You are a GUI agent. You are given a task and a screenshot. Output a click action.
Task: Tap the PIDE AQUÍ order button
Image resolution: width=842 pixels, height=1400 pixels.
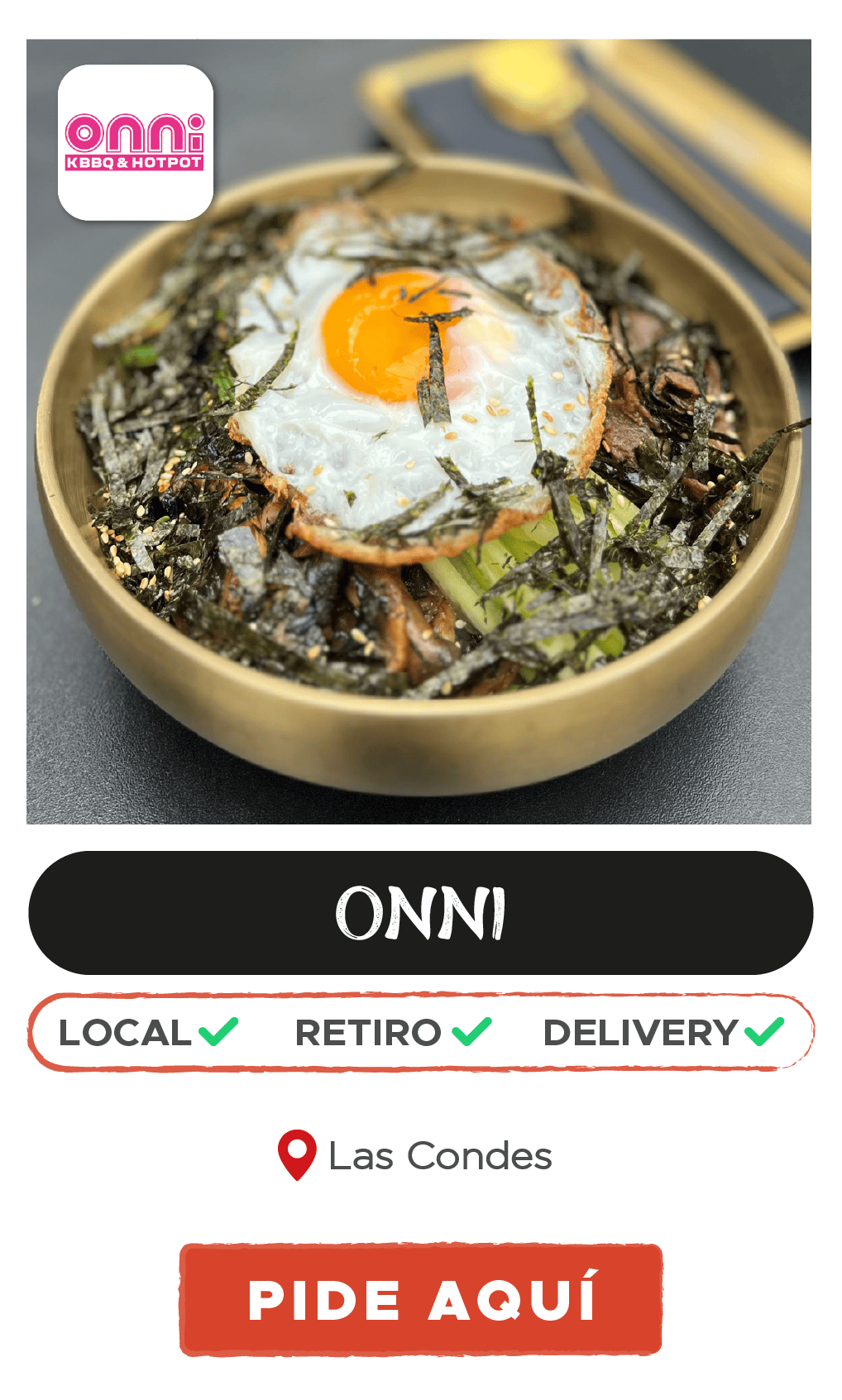point(420,1299)
